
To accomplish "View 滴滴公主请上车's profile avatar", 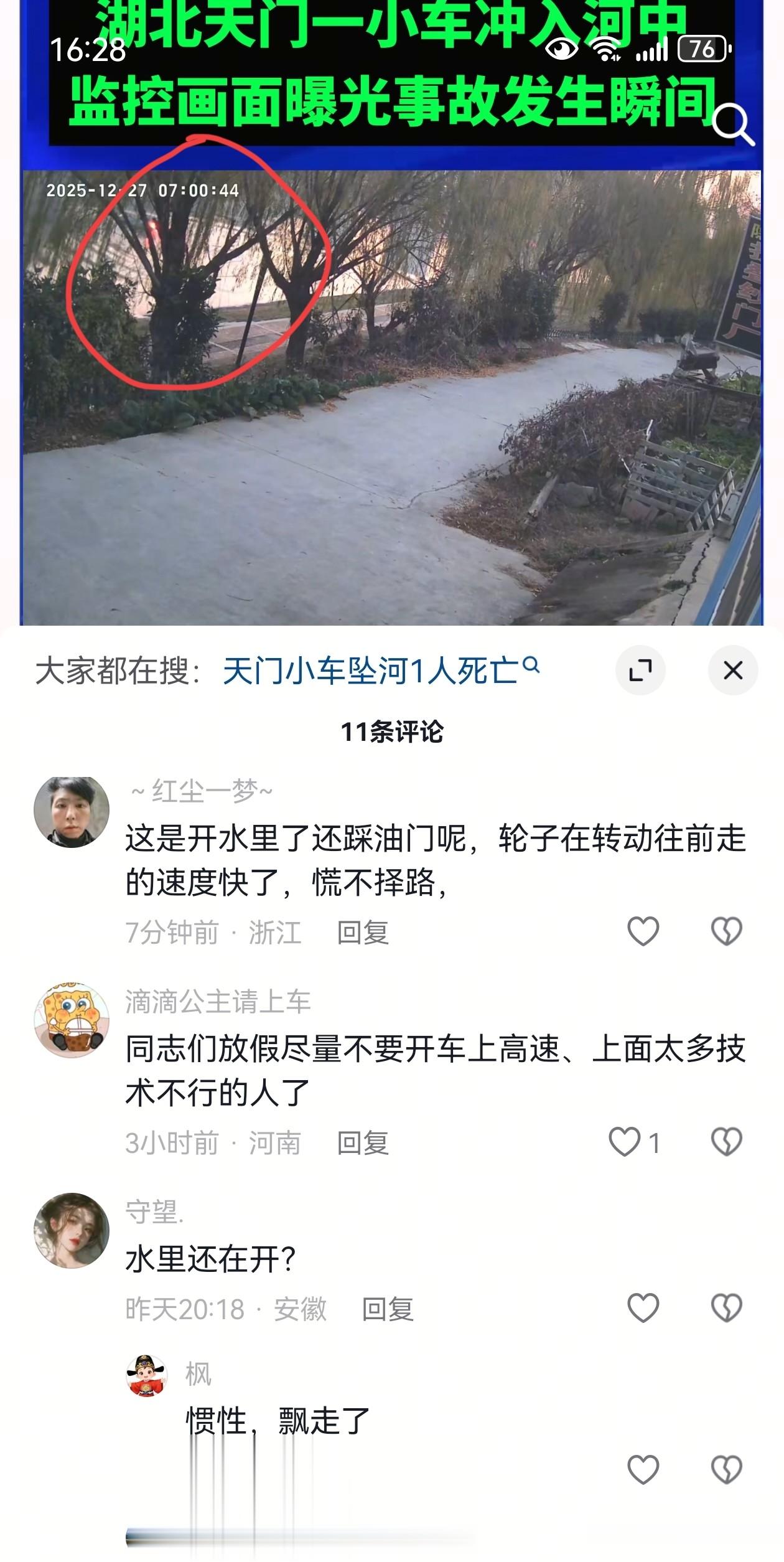I will [72, 1020].
